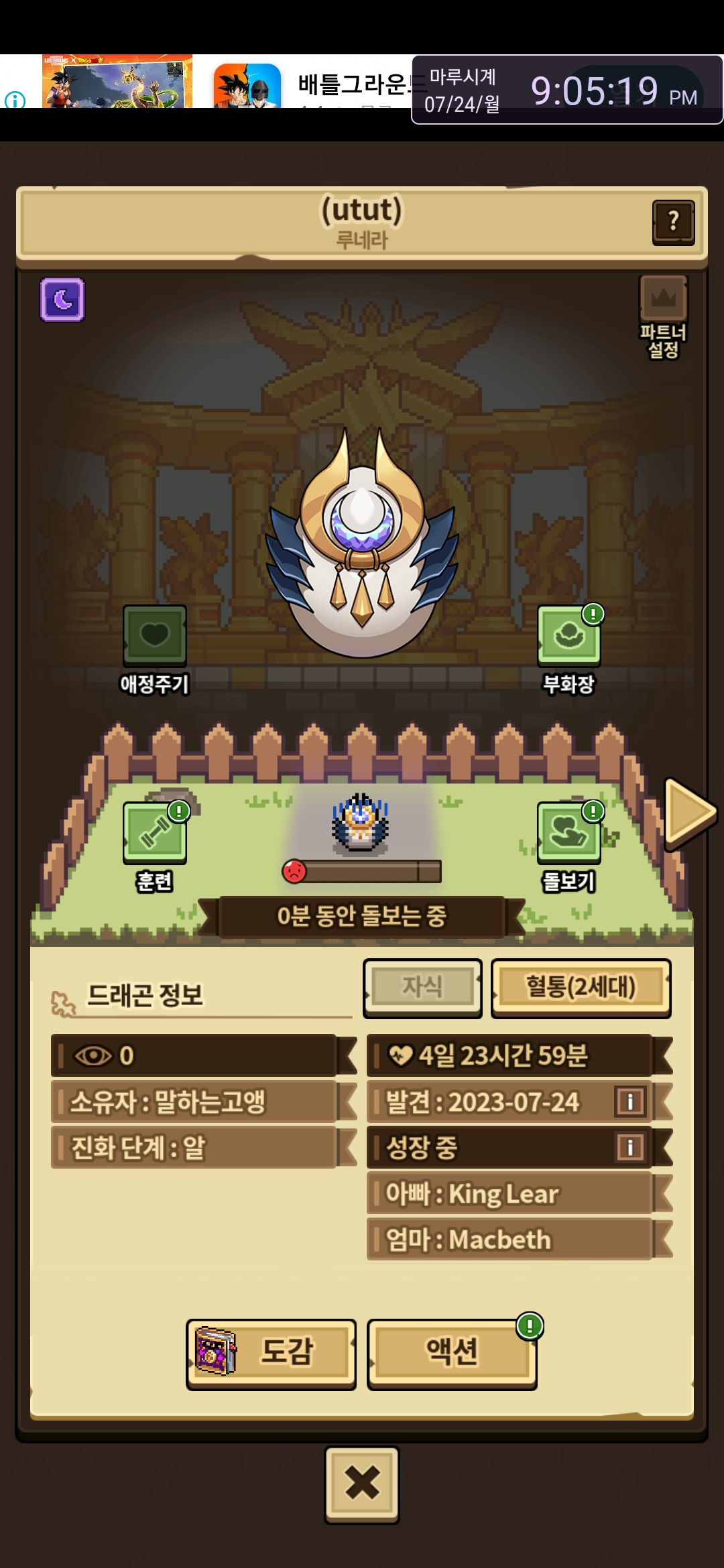Go to next dragon with arrow
The width and height of the screenshot is (724, 1568).
pyautogui.click(x=689, y=813)
